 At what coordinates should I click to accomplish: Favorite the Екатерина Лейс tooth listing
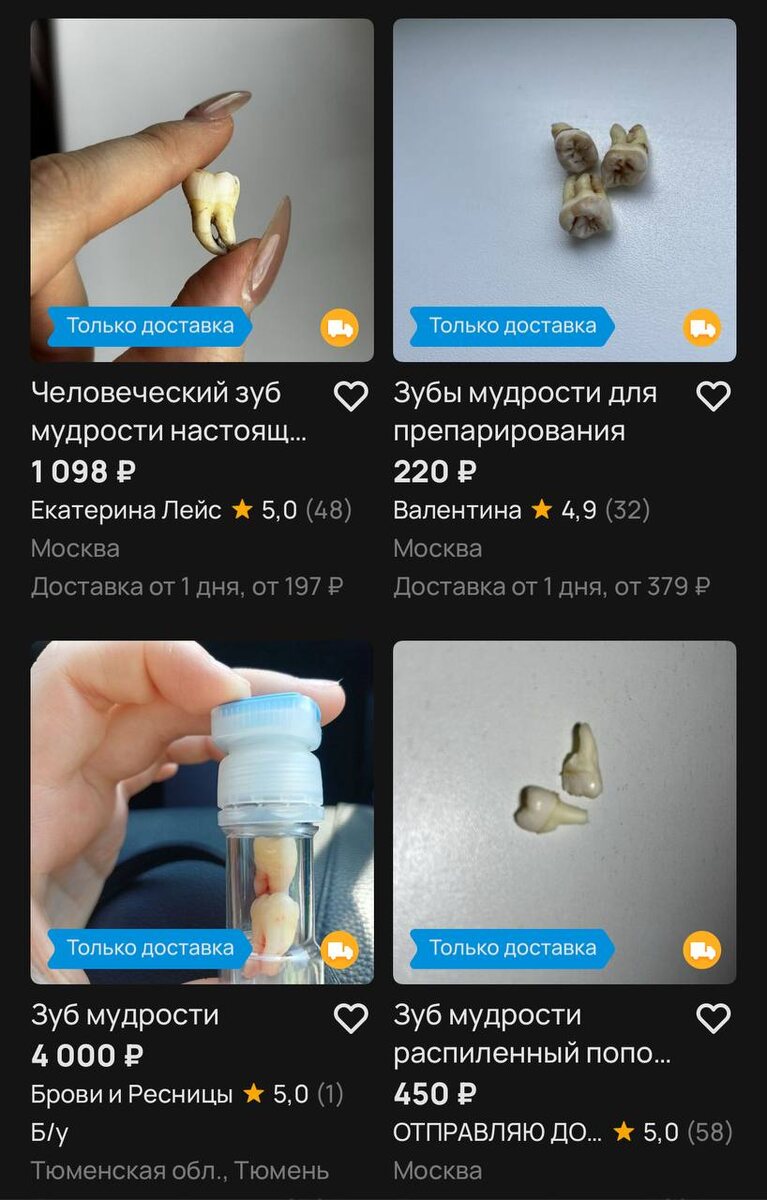(350, 397)
